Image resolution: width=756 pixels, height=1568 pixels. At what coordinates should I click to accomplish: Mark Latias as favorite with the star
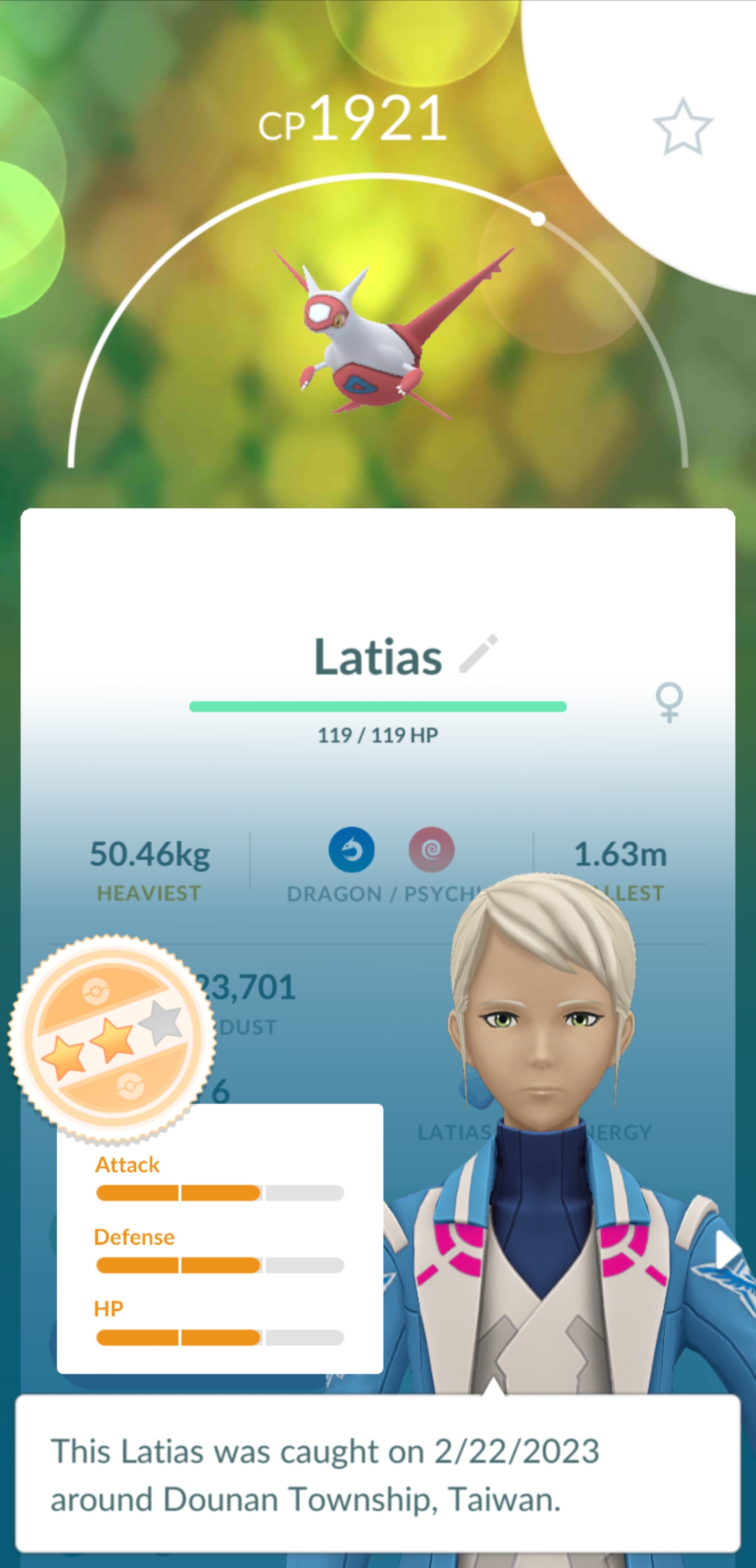click(682, 128)
